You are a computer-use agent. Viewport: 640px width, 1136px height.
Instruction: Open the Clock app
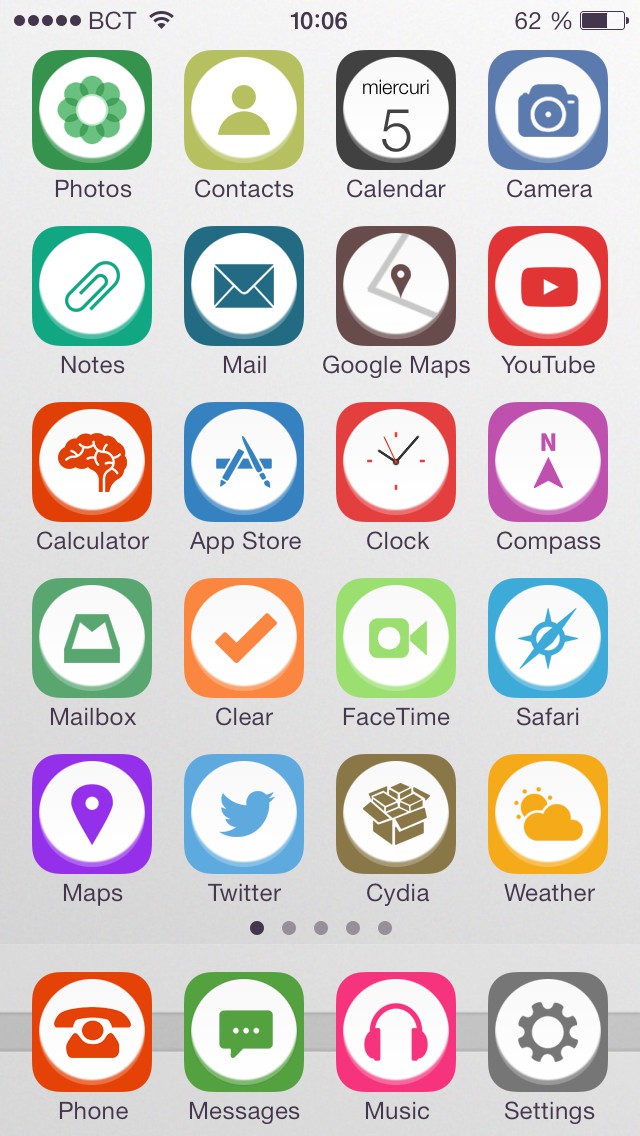(x=396, y=462)
